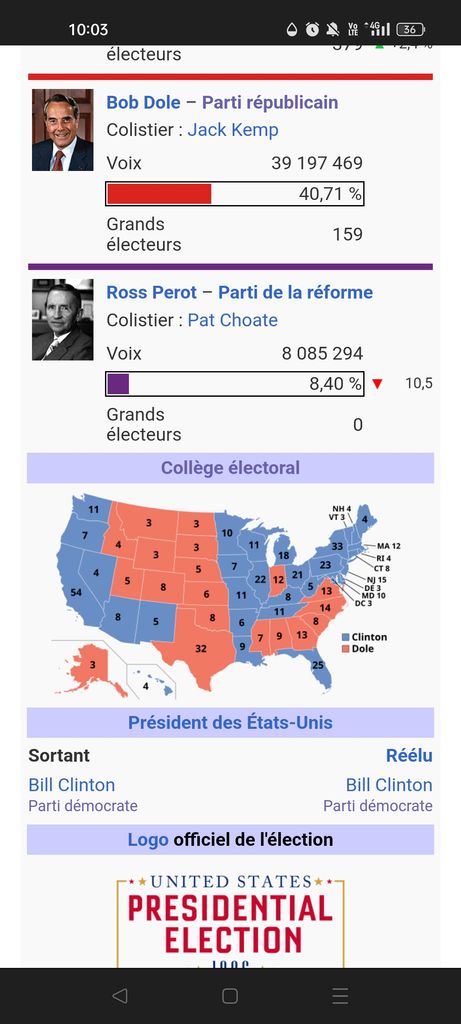Screen dimensions: 461x1024
Task: Open the Parti de la réforme link
Action: click(x=295, y=293)
